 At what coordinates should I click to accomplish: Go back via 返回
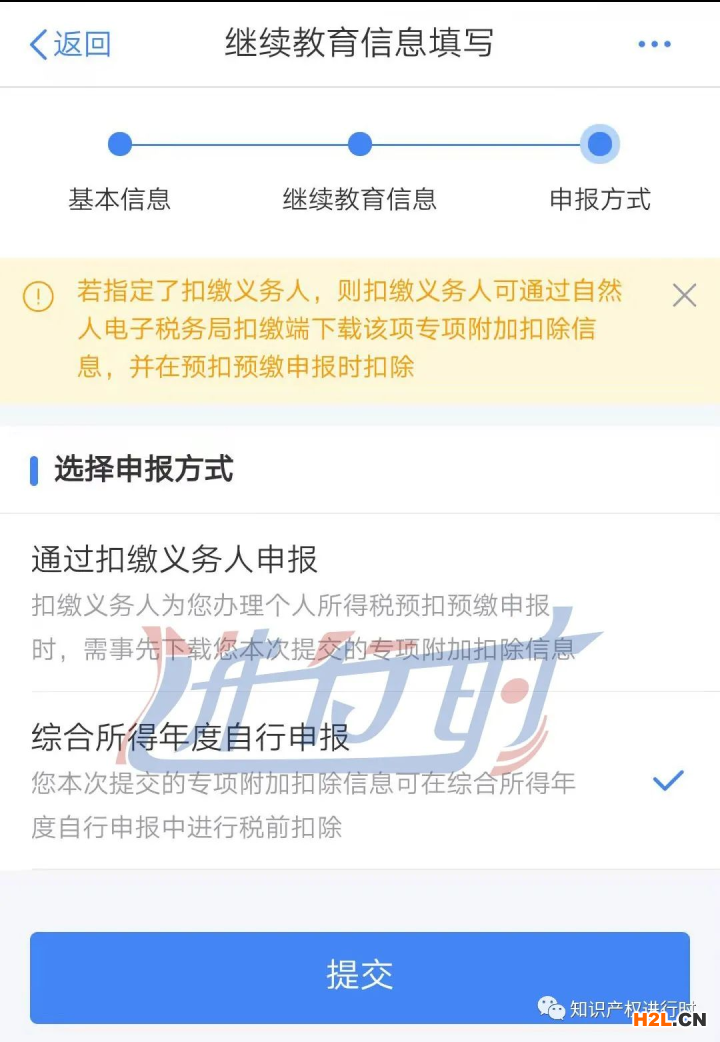coord(70,44)
